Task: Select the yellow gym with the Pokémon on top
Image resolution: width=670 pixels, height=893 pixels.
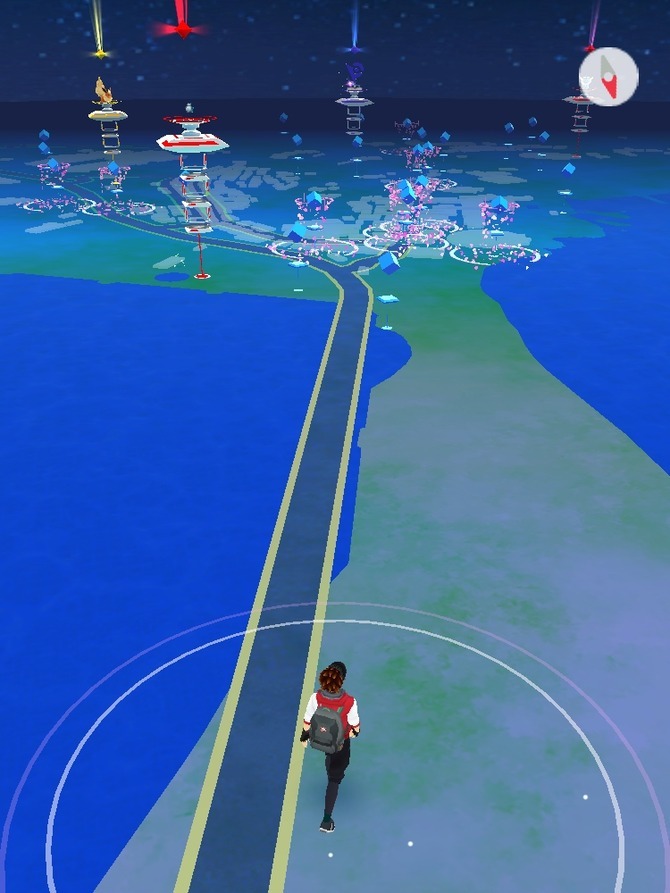Action: pos(107,113)
